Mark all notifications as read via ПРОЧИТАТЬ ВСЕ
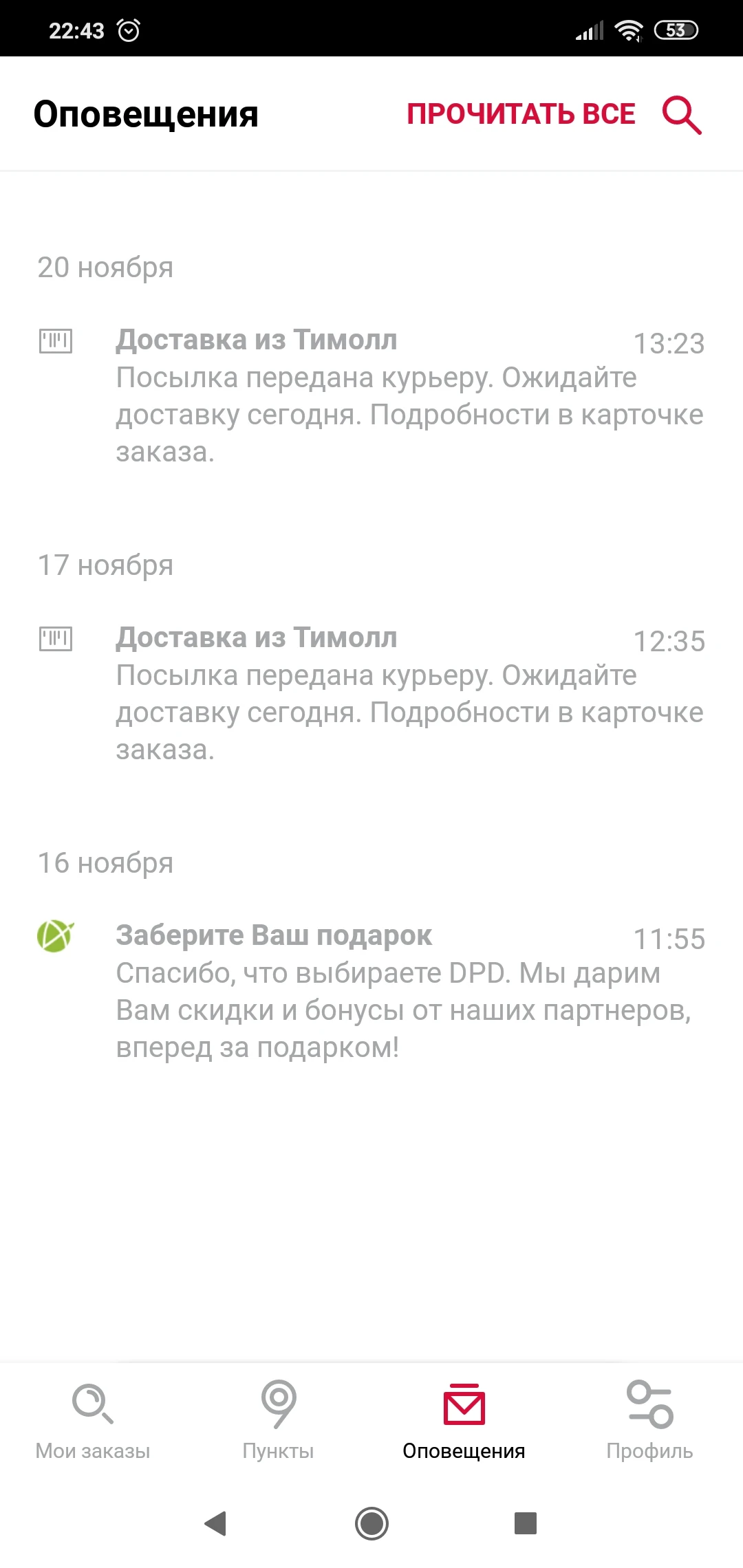 coord(521,114)
